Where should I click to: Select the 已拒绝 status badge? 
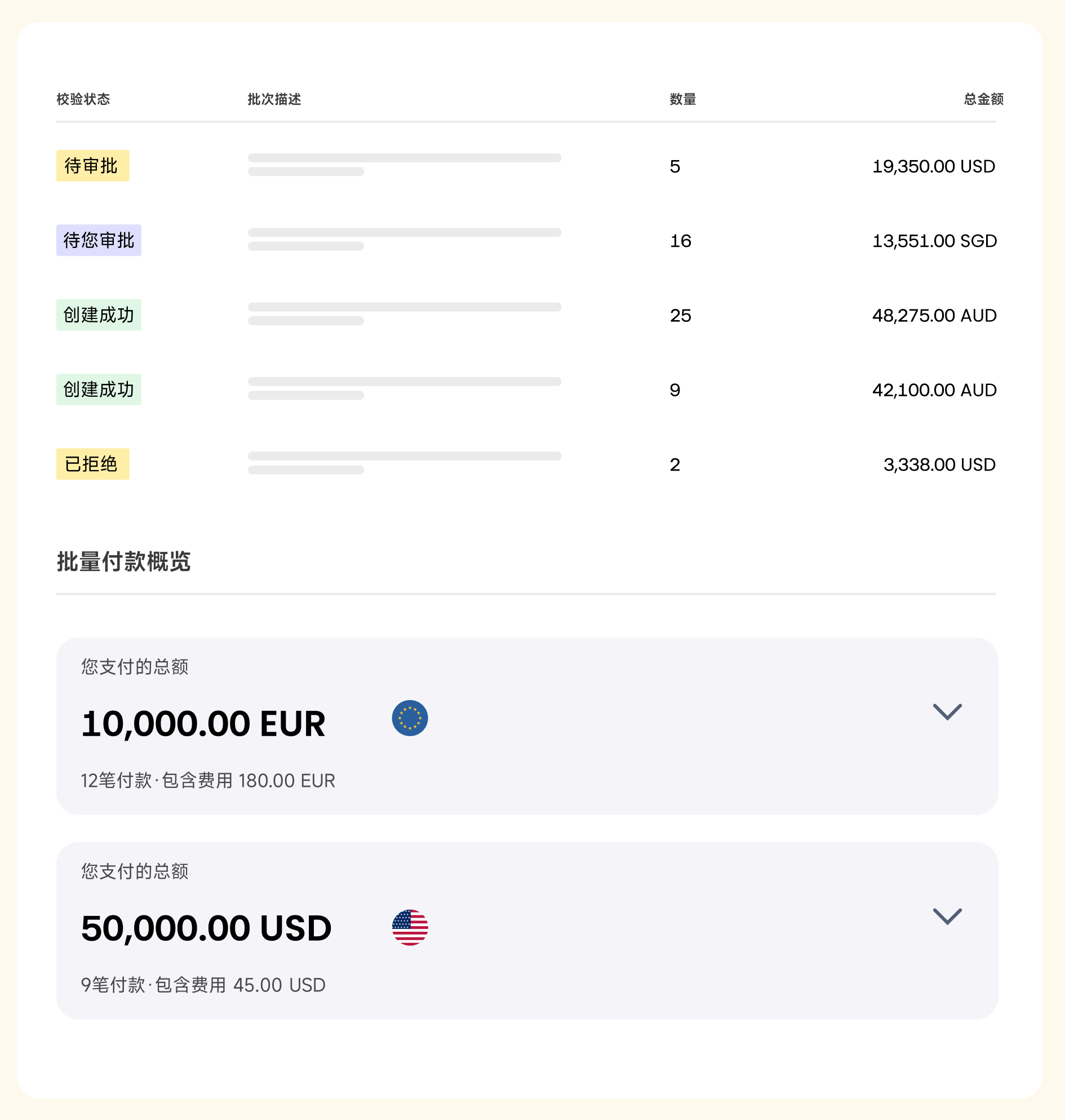[92, 464]
